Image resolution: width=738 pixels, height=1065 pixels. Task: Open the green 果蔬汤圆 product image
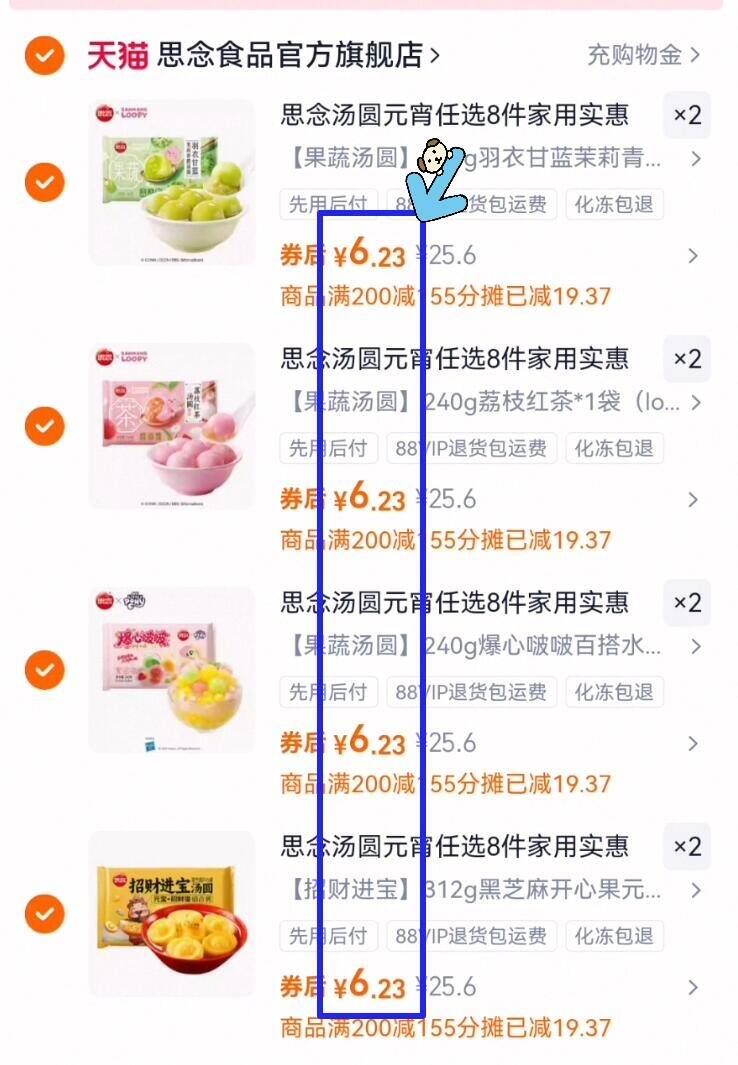[x=172, y=182]
